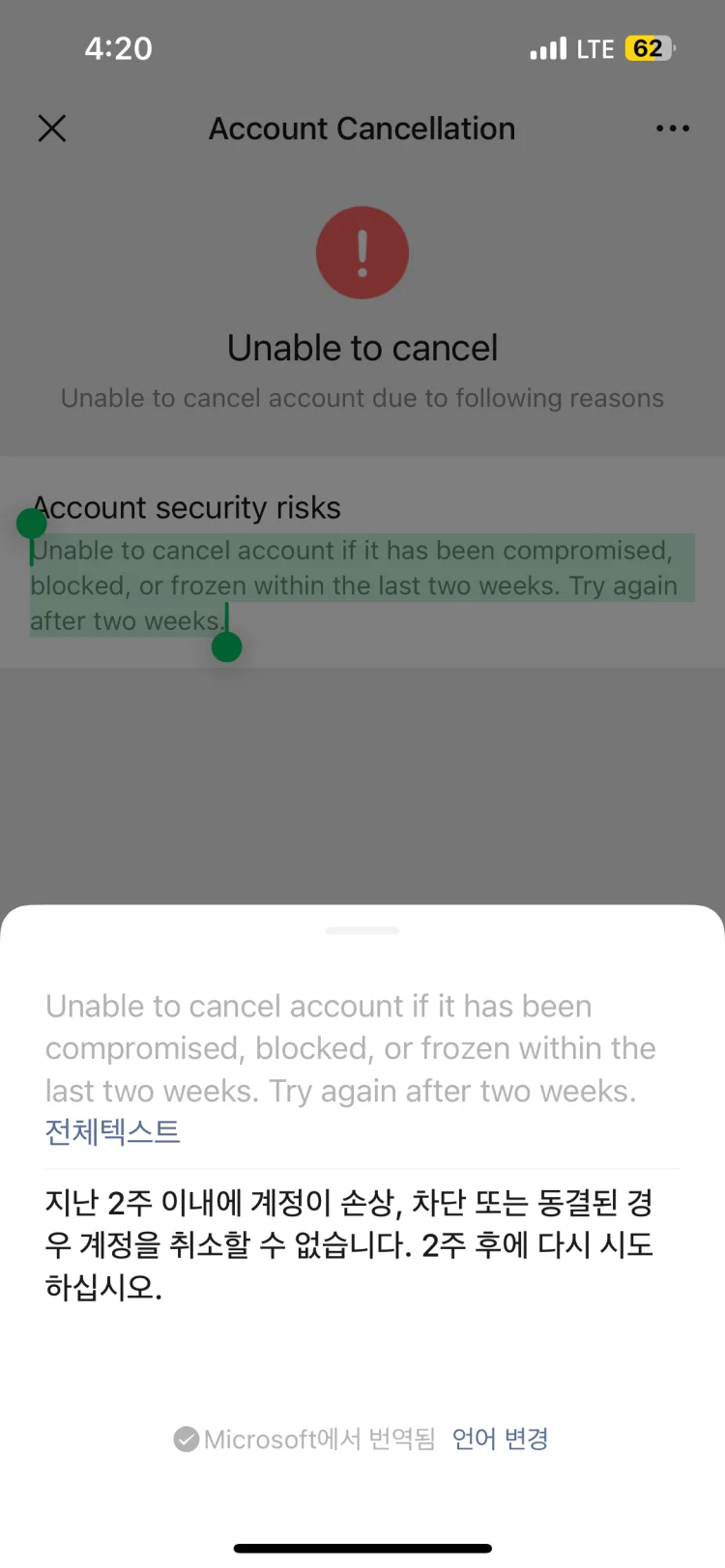Tap the translation sheet's top handle

(362, 930)
